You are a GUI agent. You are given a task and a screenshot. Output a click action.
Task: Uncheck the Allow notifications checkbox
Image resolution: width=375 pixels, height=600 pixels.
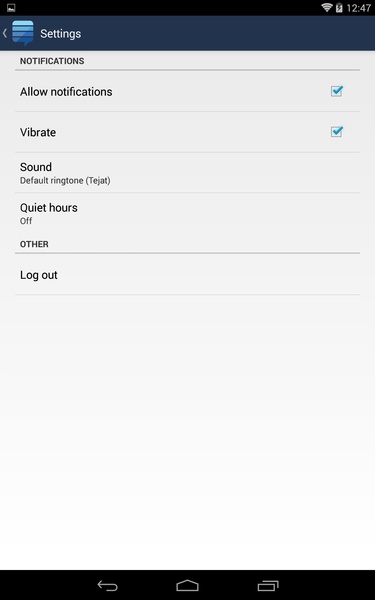[x=337, y=91]
